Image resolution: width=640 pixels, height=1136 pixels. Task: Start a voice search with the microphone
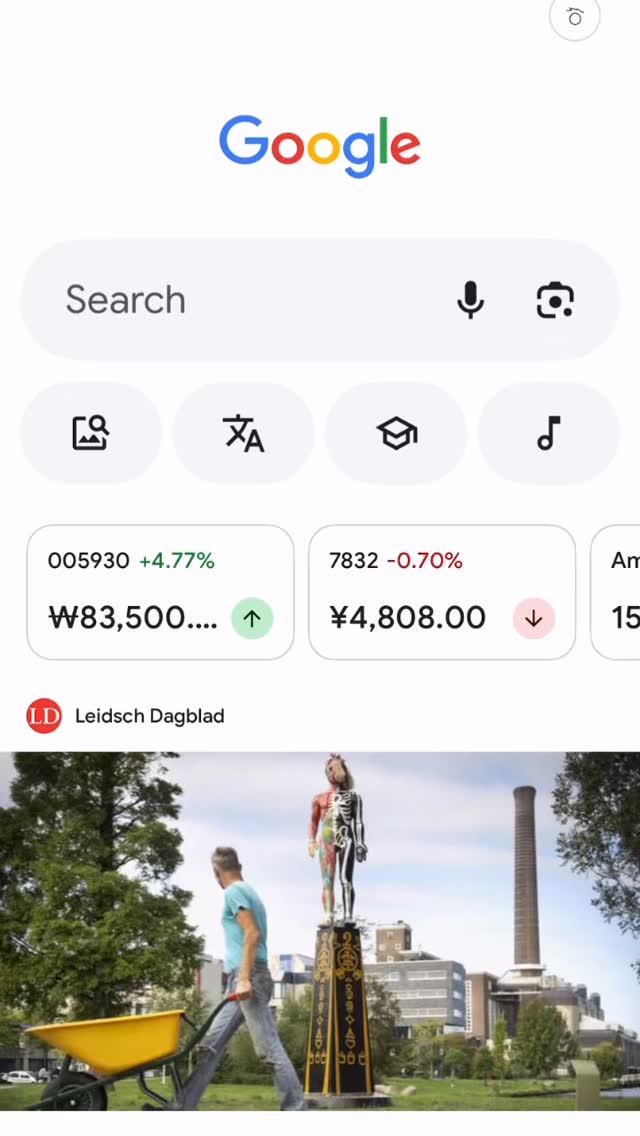(x=470, y=300)
